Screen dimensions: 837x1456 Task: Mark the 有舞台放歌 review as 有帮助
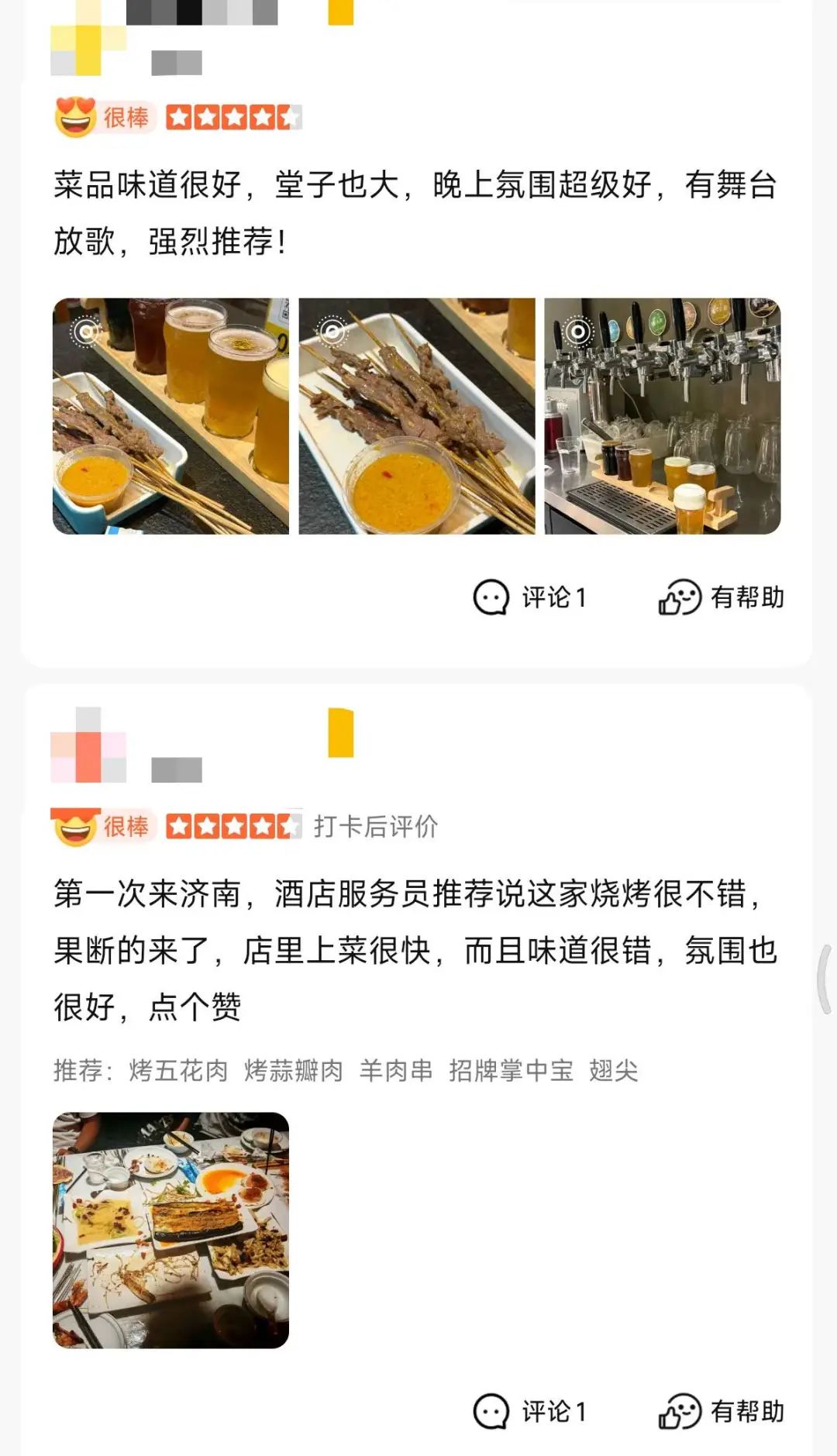click(722, 597)
